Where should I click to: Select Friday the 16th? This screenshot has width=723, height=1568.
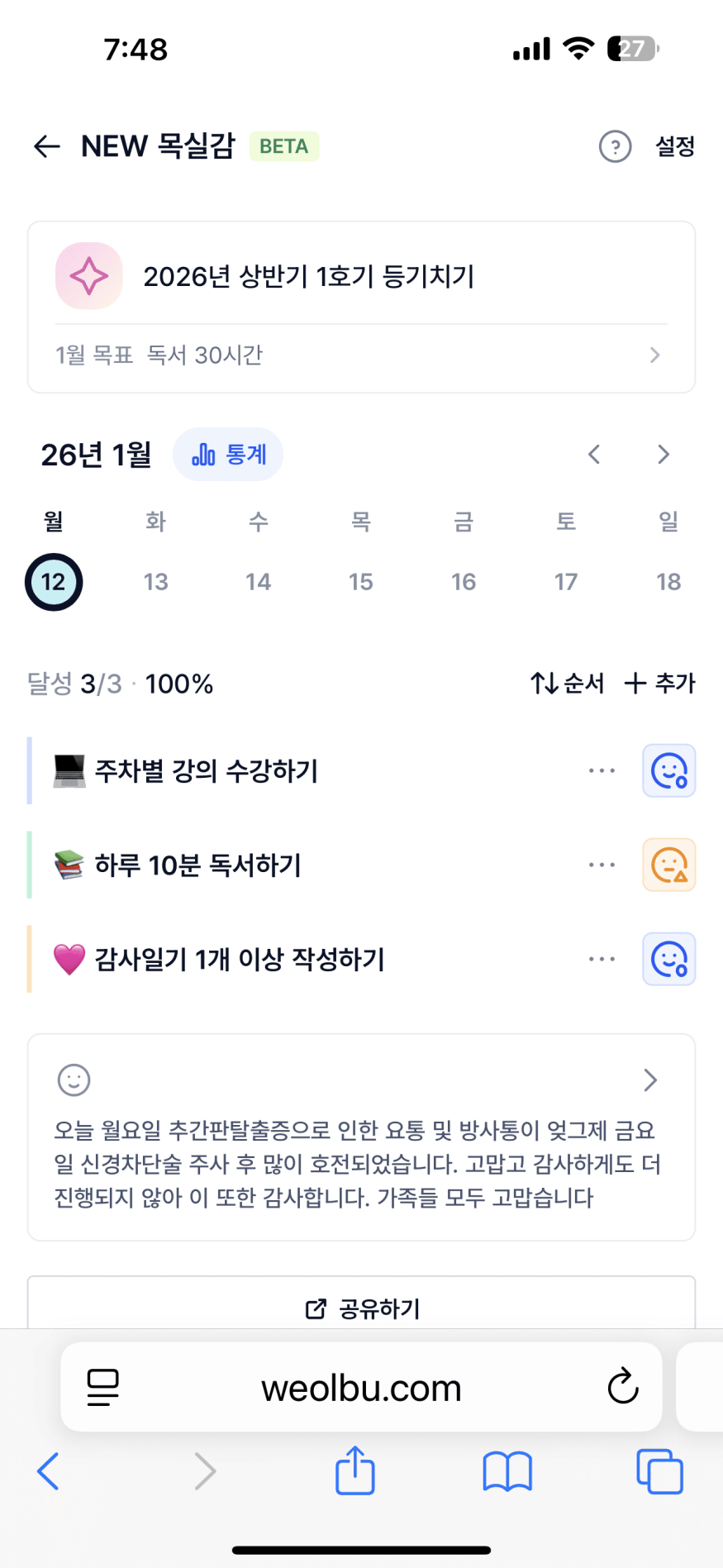pyautogui.click(x=464, y=582)
